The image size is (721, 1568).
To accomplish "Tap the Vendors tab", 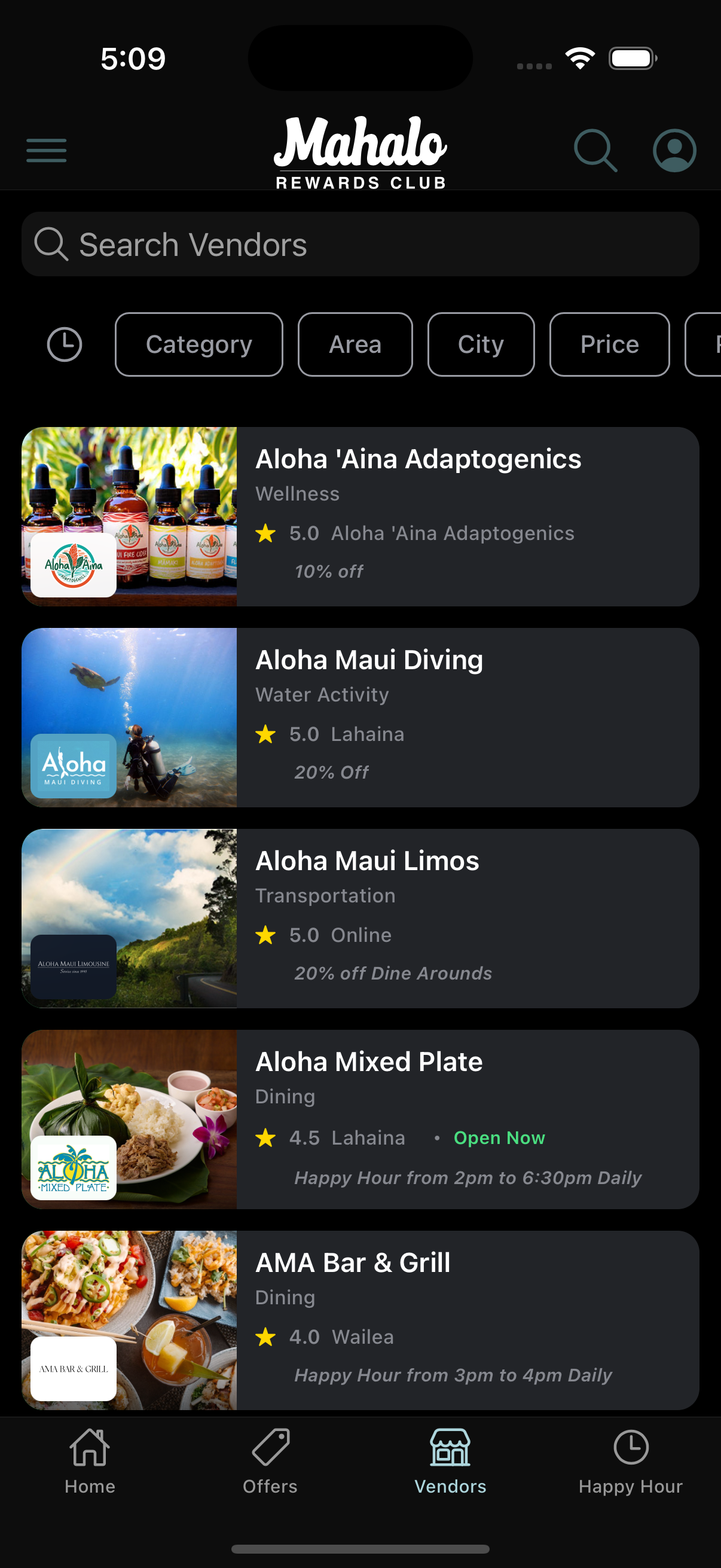I will click(x=450, y=1461).
